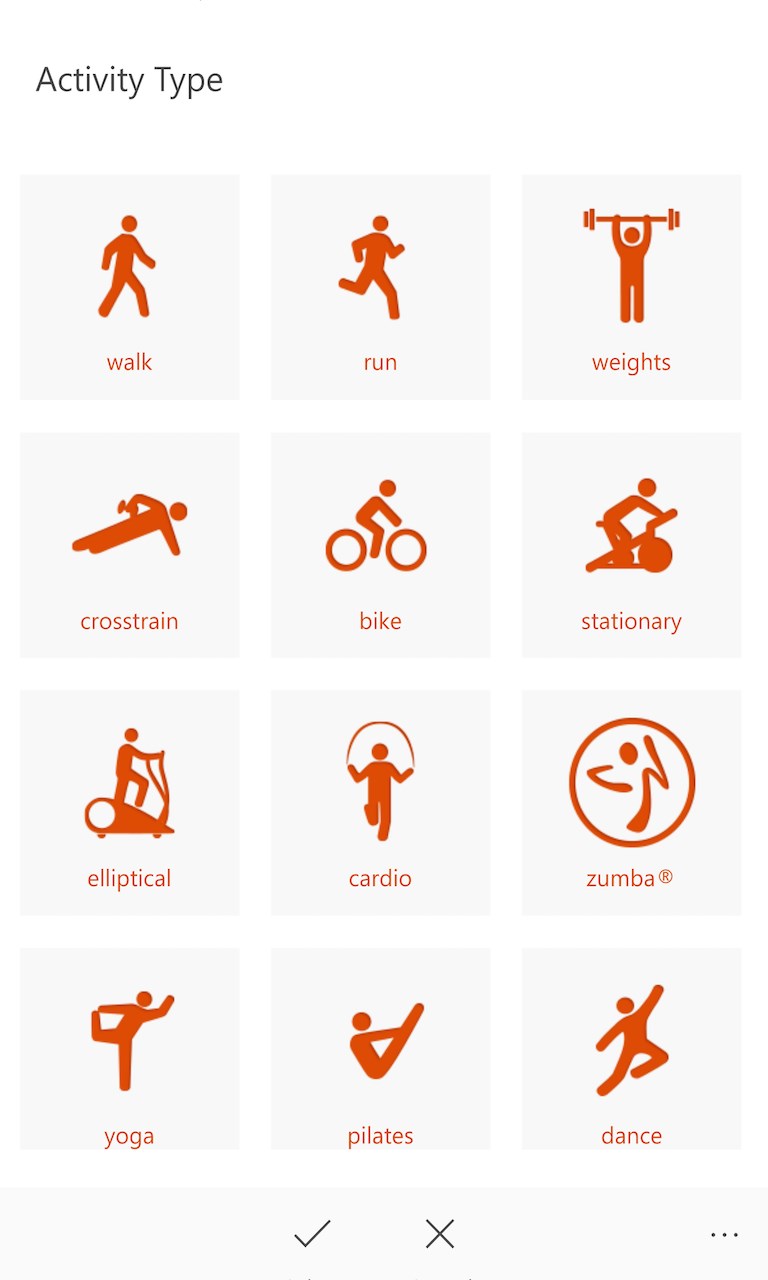Screen dimensions: 768x1280
Task: Pick the weights activity tile
Action: [x=631, y=287]
